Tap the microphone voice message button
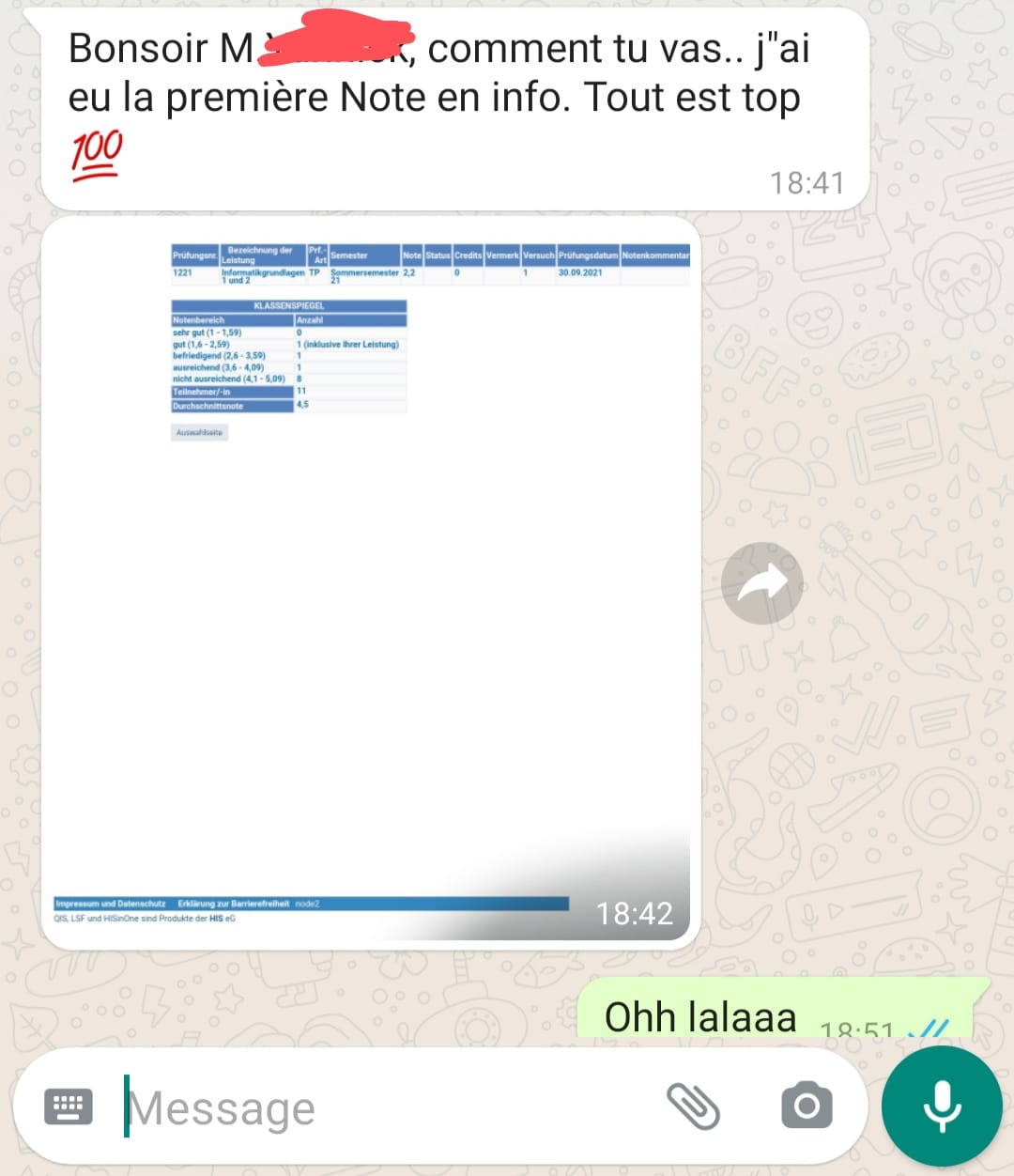Image resolution: width=1014 pixels, height=1176 pixels. tap(942, 1106)
